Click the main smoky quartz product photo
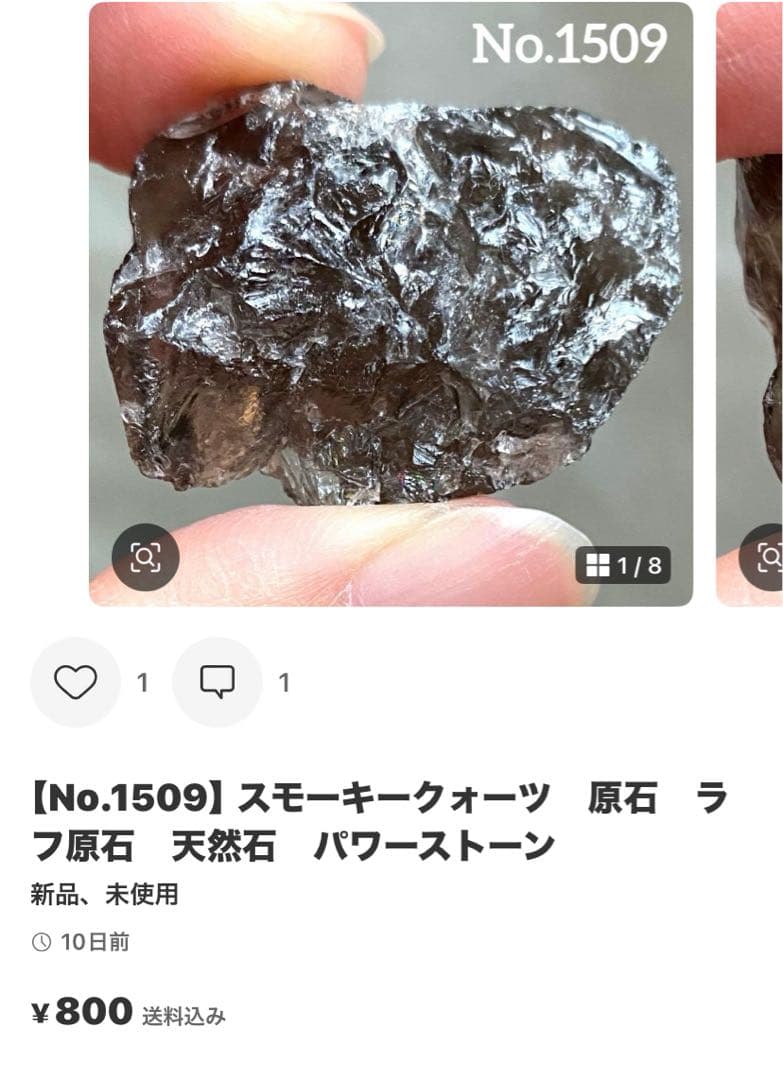This screenshot has height=1080, width=783. [390, 300]
